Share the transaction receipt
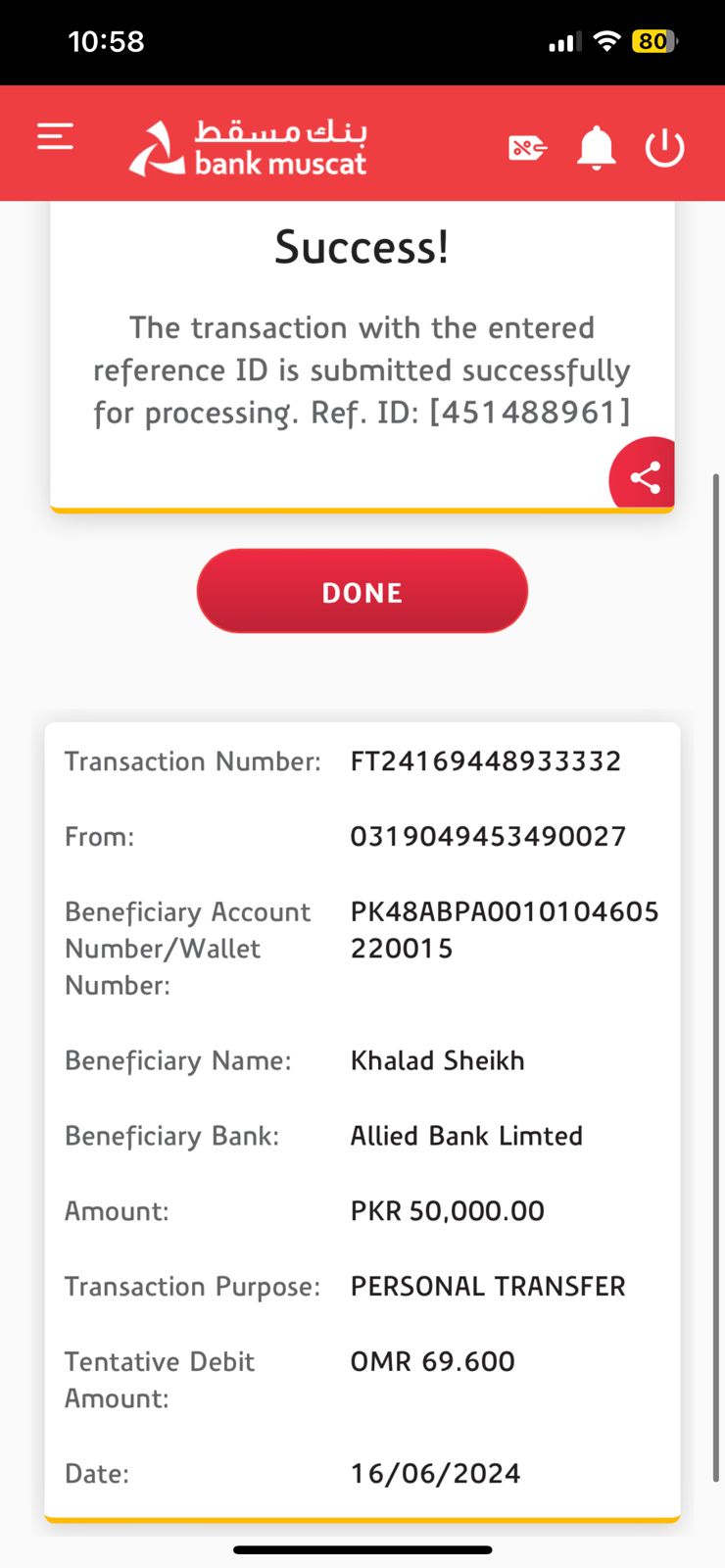The image size is (725, 1568). point(645,477)
